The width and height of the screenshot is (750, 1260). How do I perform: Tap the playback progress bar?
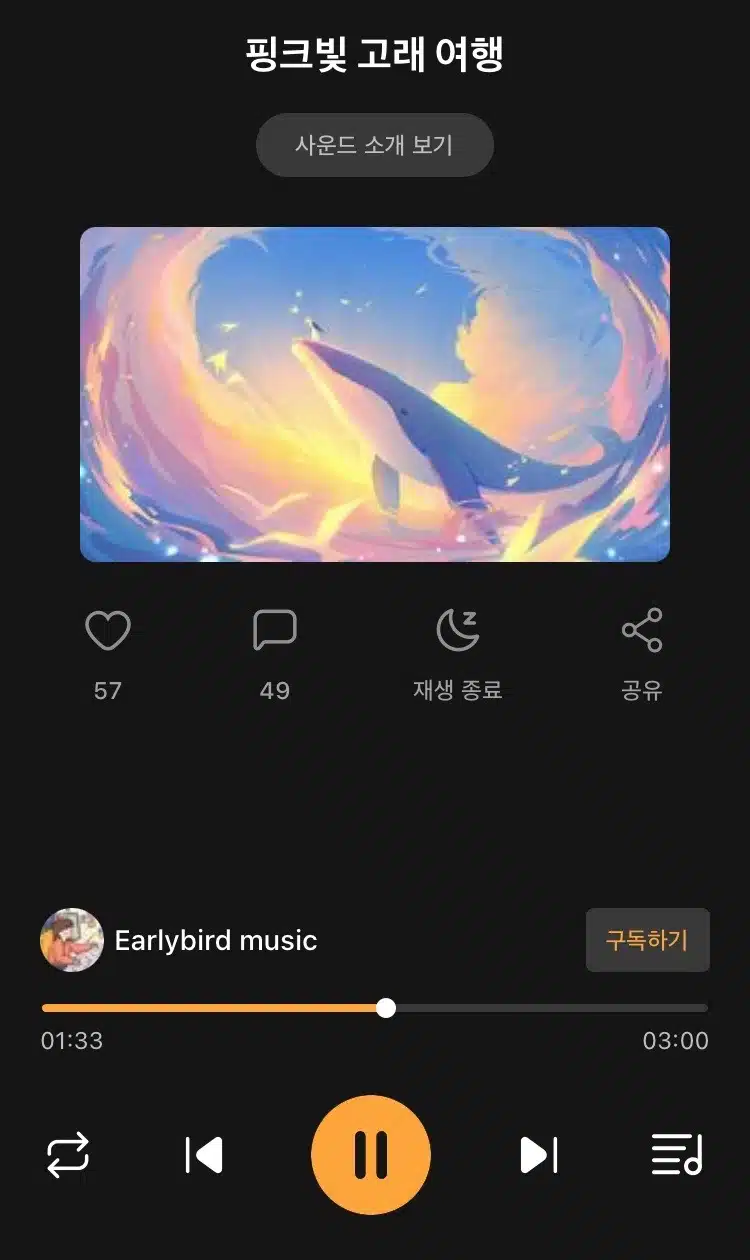coord(375,1008)
